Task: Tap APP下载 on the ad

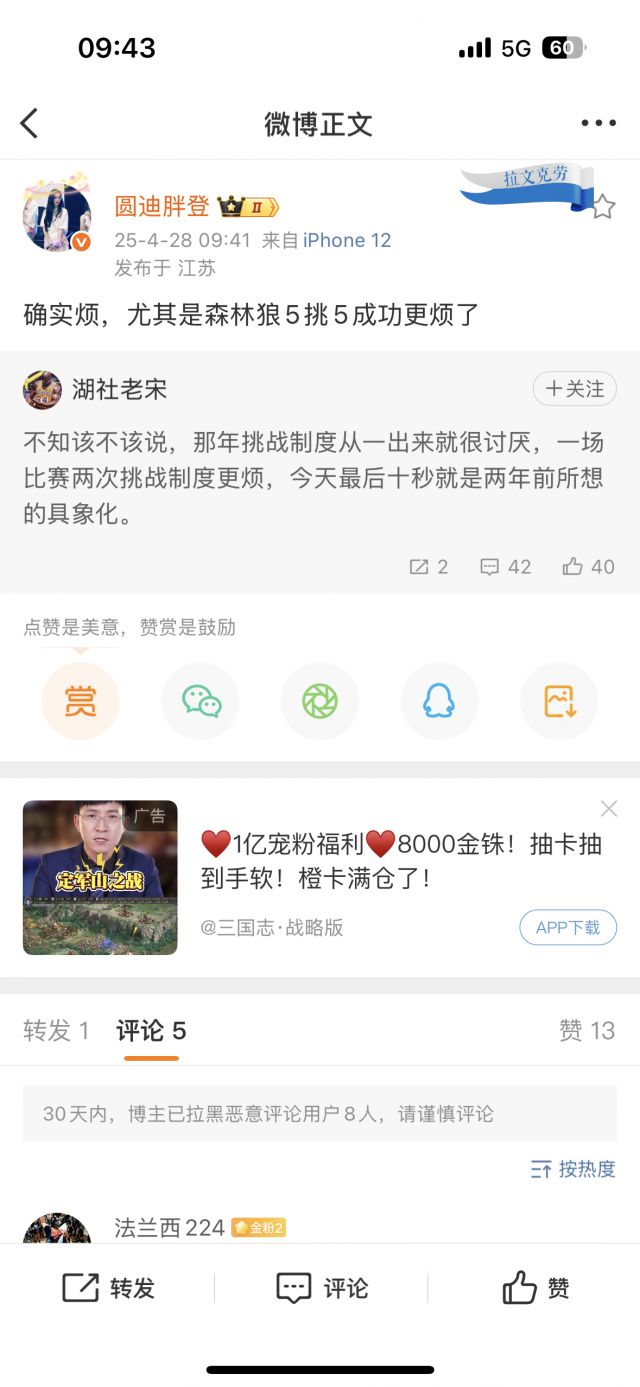Action: (568, 927)
